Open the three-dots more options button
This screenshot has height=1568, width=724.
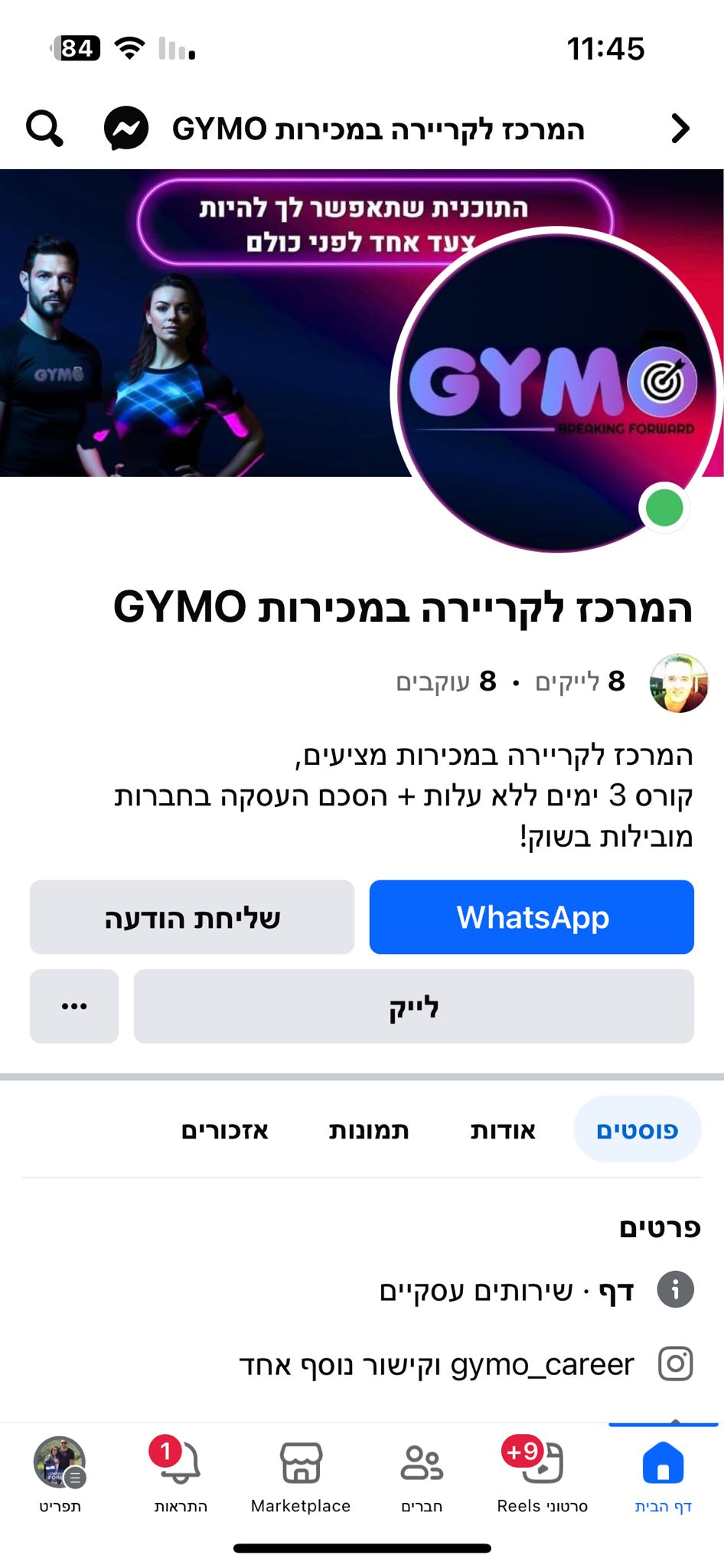pos(74,1006)
